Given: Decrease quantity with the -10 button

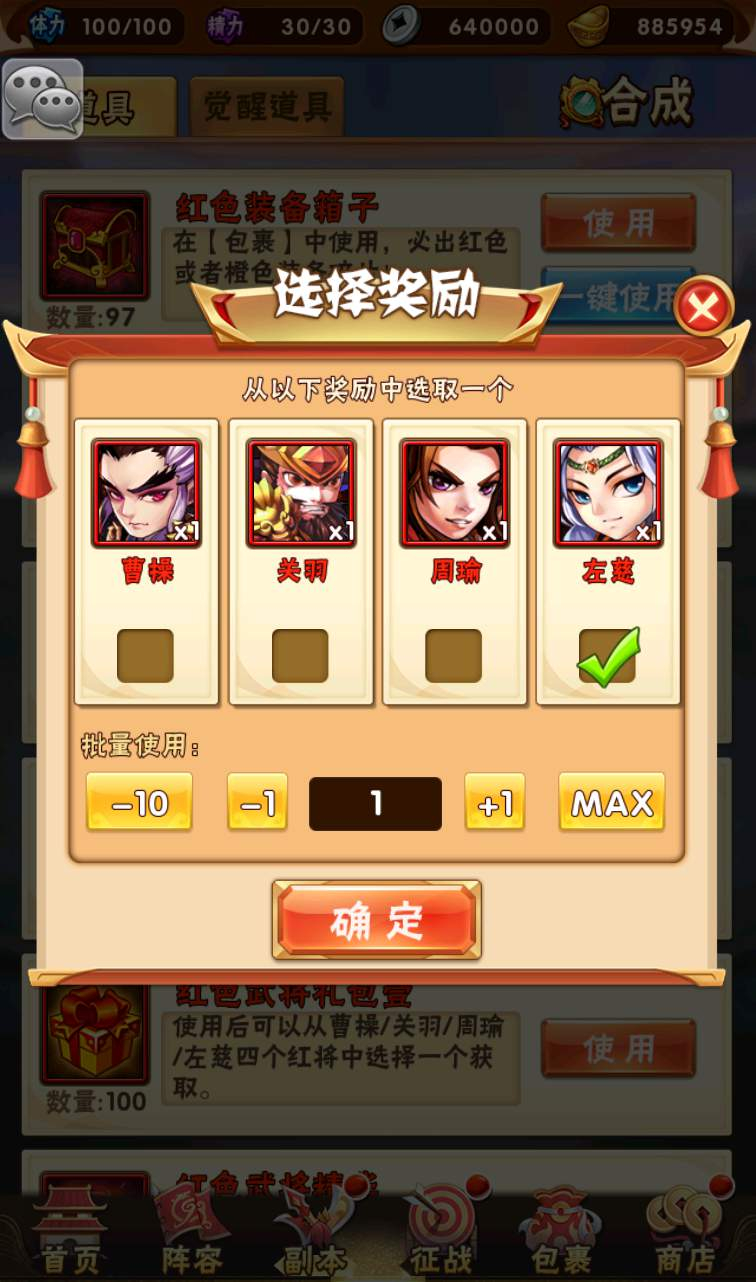Looking at the screenshot, I should pyautogui.click(x=139, y=802).
